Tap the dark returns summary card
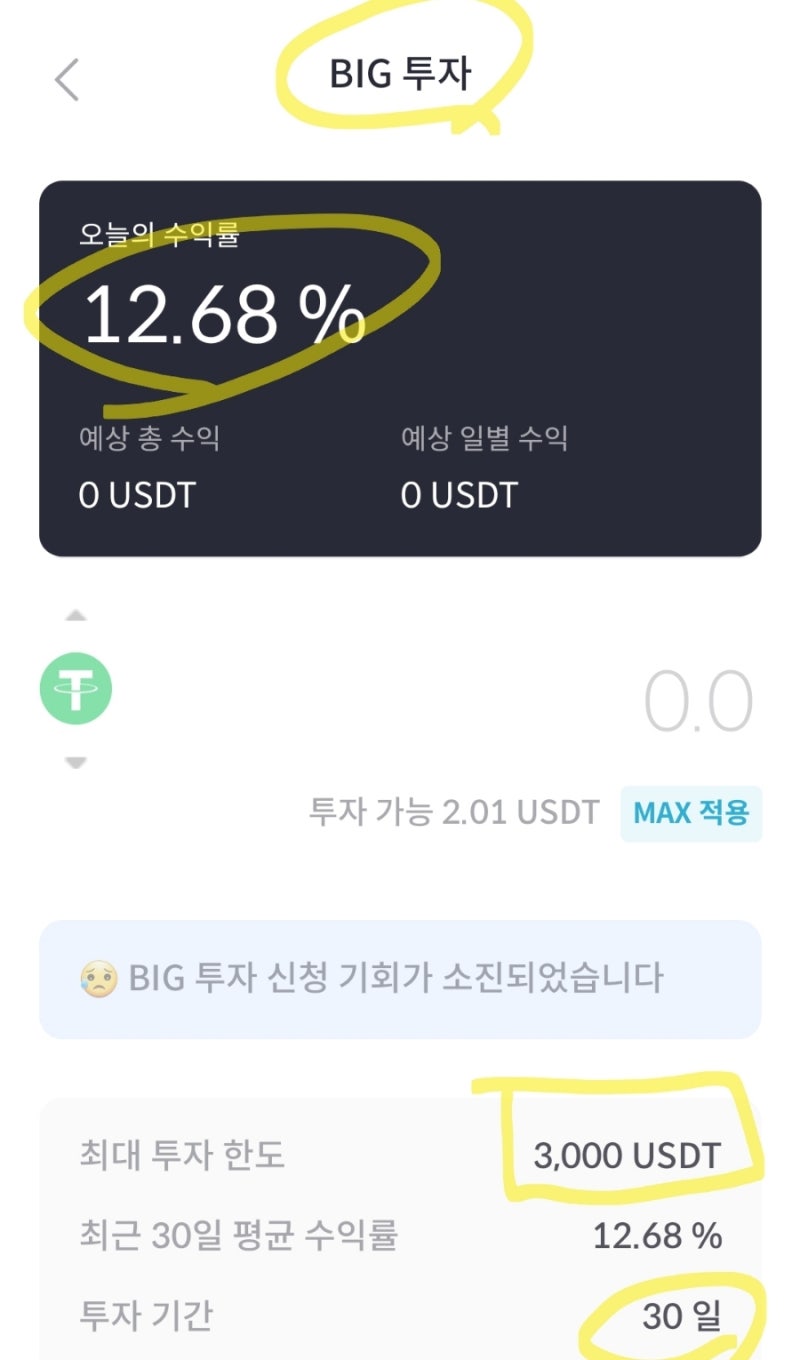Image resolution: width=800 pixels, height=1360 pixels. click(400, 365)
